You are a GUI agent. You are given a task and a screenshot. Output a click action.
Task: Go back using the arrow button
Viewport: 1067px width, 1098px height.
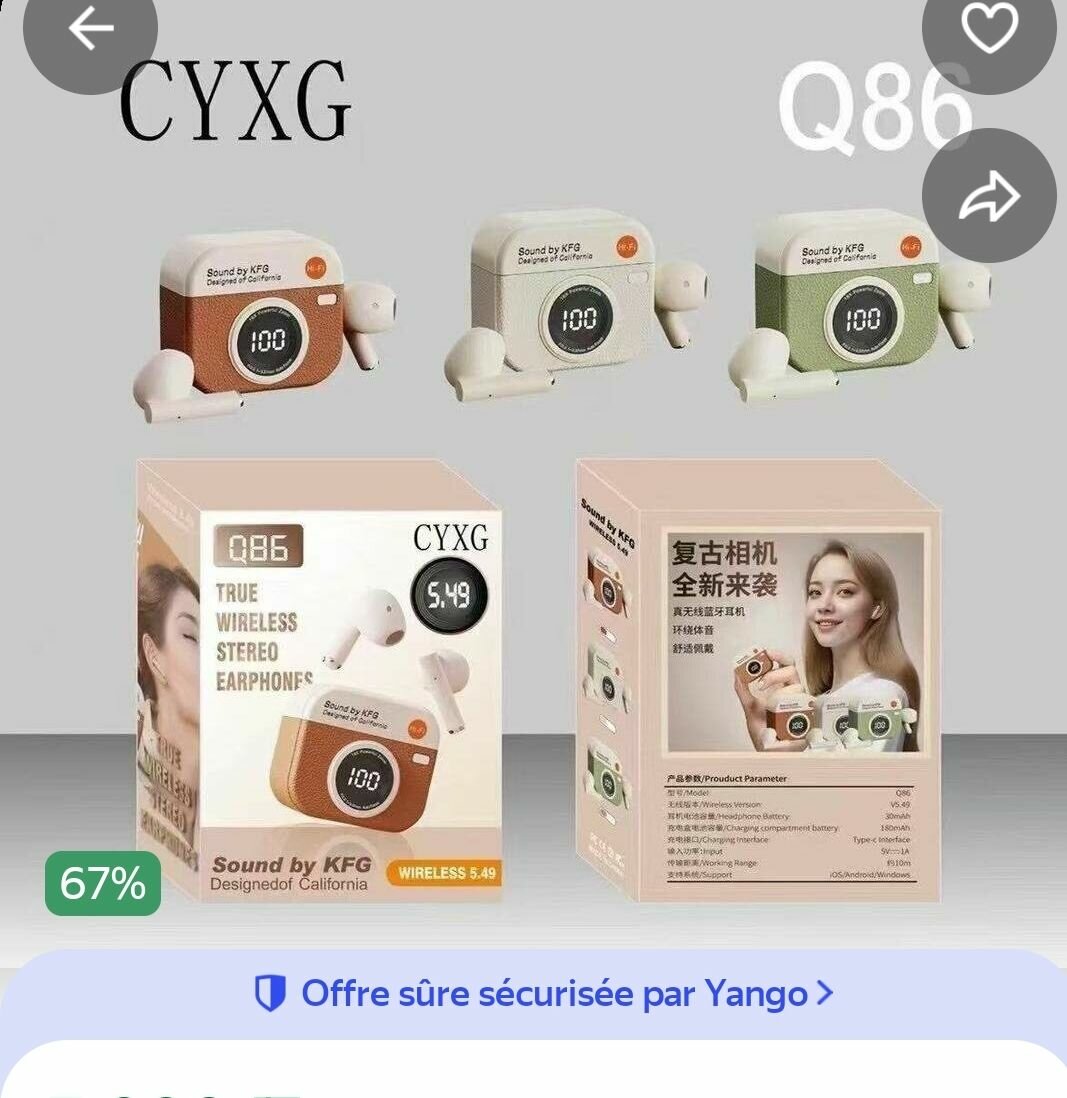(90, 30)
